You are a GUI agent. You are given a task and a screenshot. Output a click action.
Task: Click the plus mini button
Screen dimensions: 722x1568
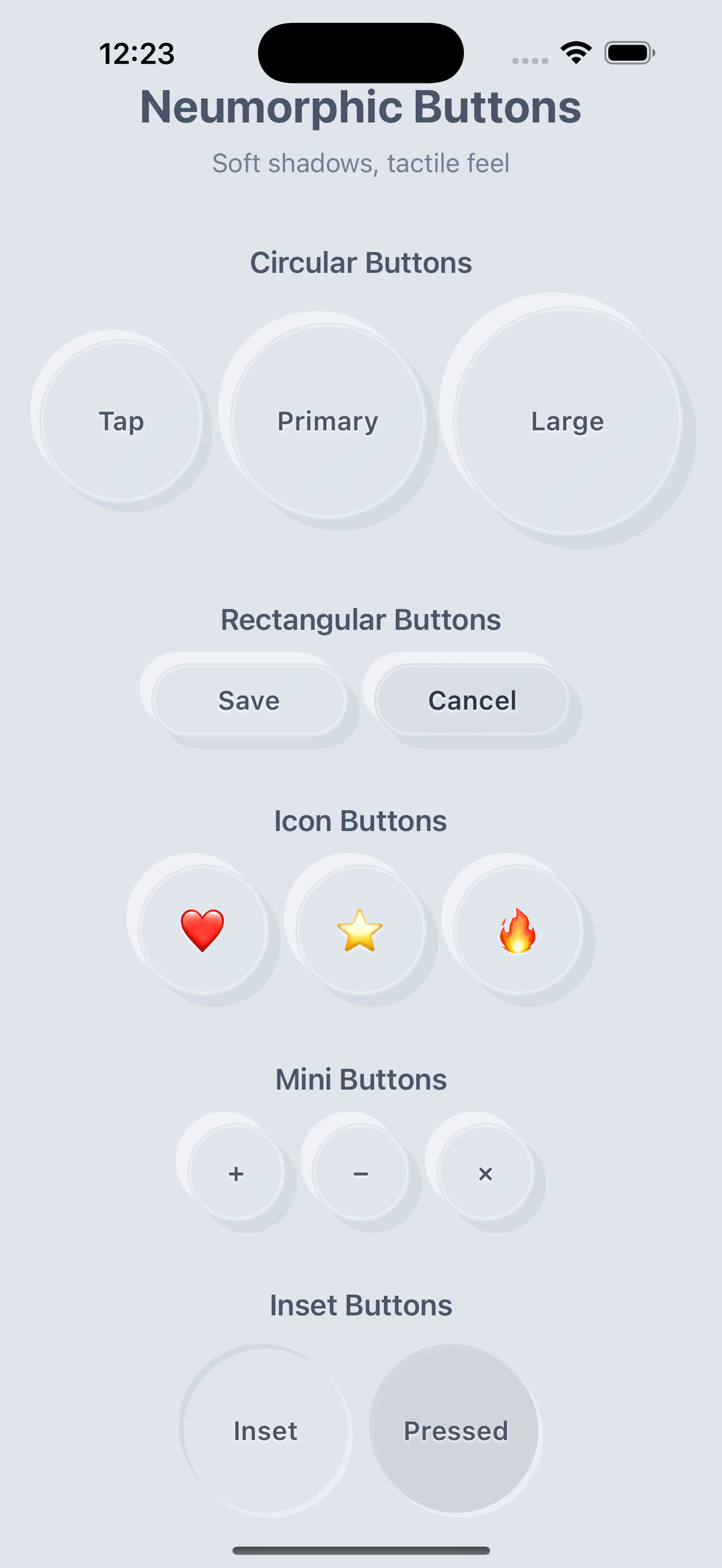pos(236,1175)
